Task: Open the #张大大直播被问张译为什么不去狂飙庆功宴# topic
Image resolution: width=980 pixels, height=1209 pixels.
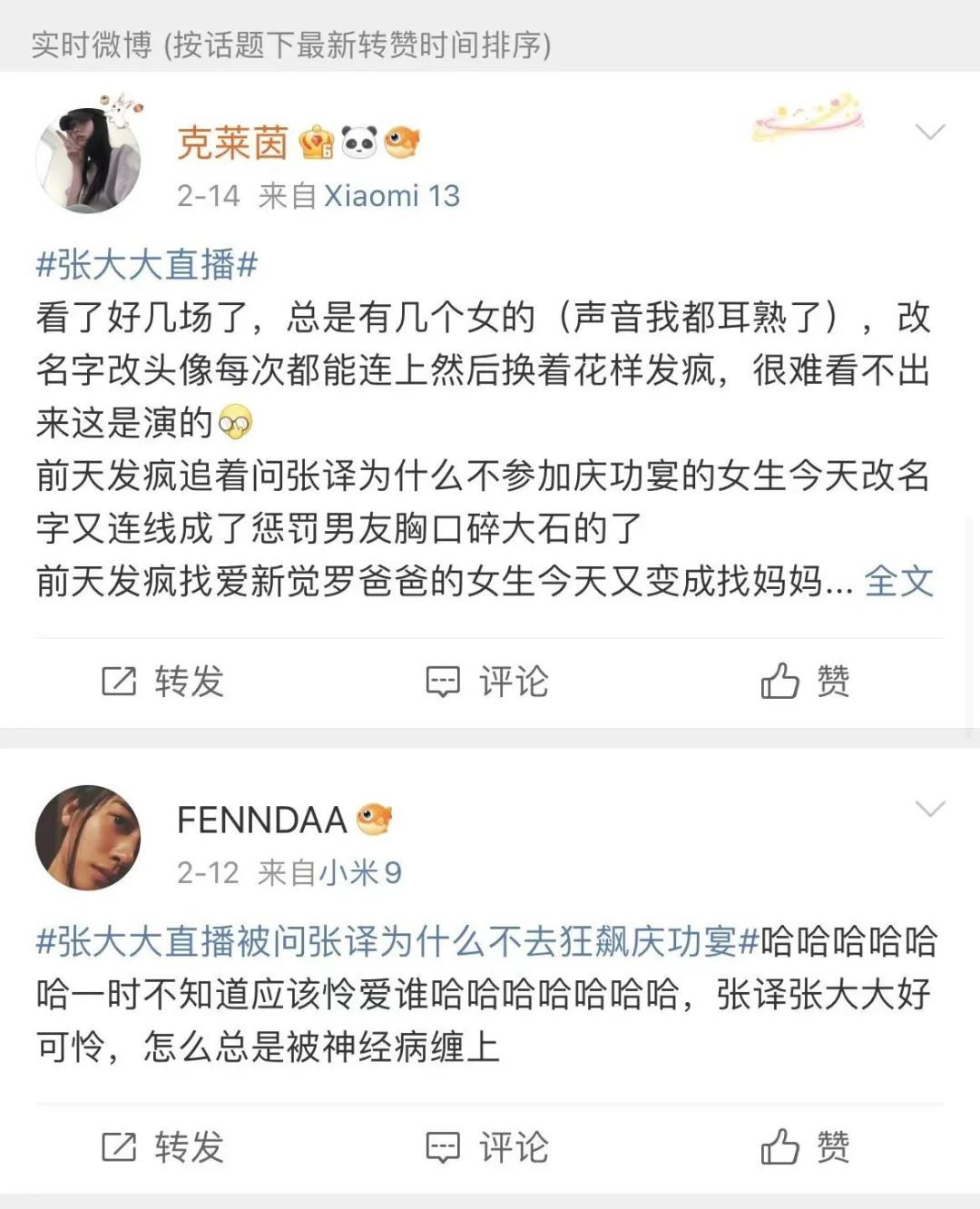Action: click(397, 942)
